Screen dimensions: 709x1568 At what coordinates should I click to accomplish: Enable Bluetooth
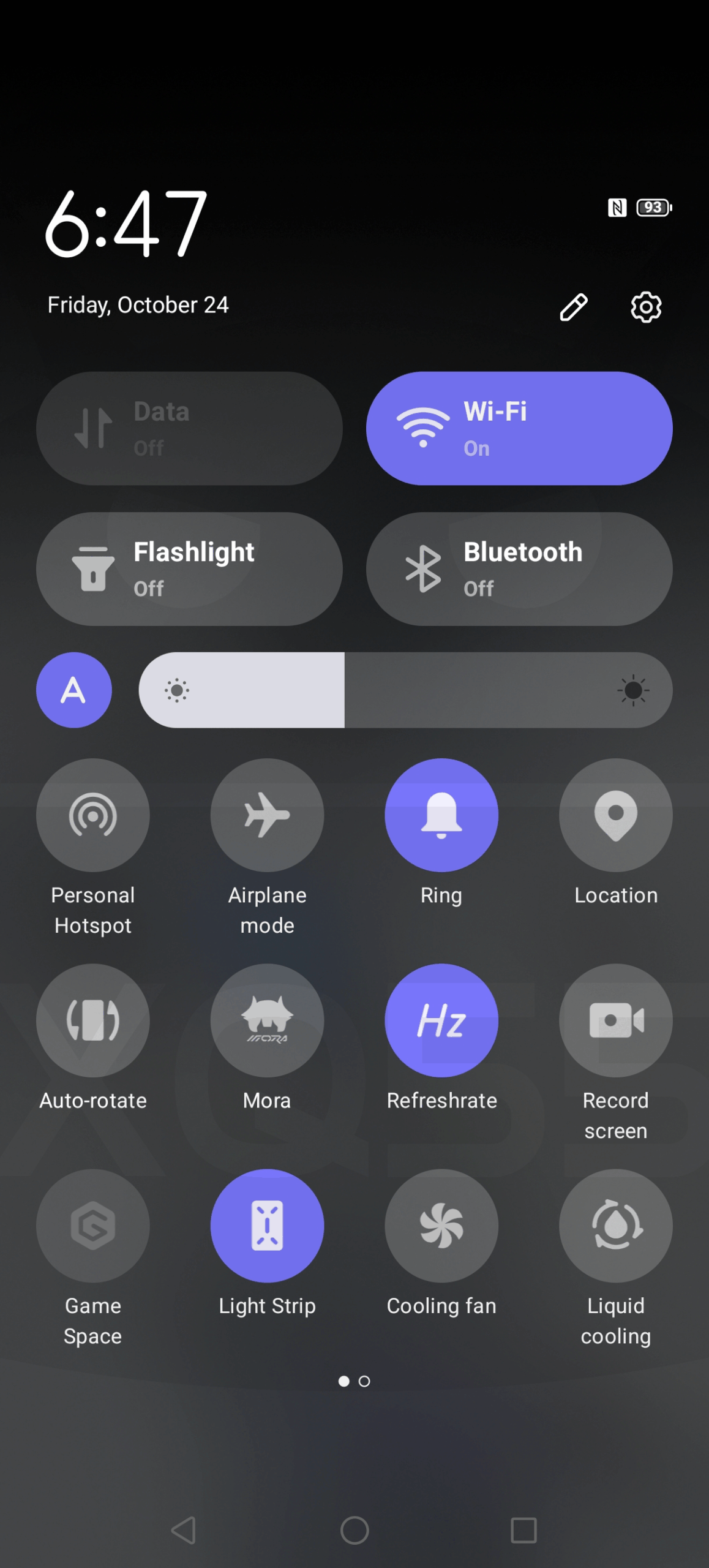click(x=519, y=568)
